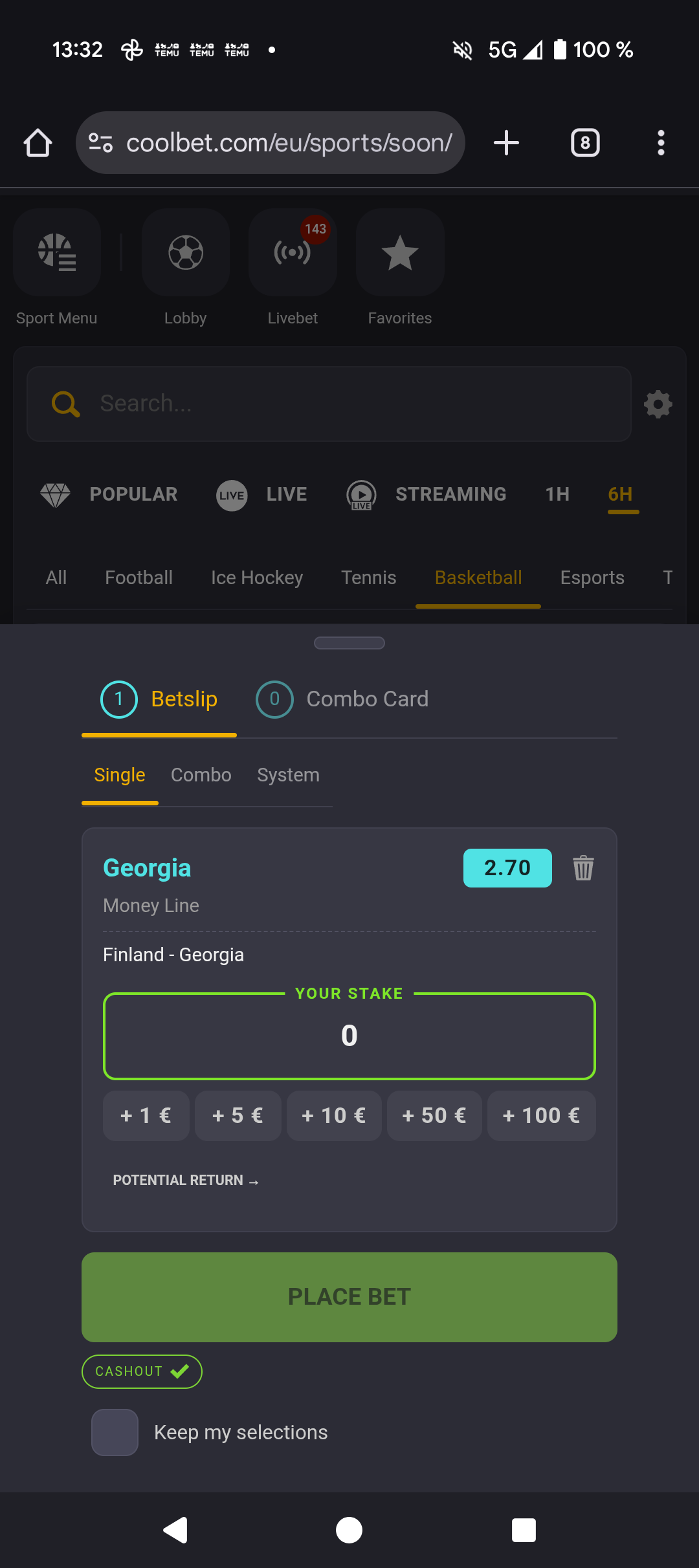Open the browser tab switcher showing 8 tabs
This screenshot has width=699, height=1568.
[585, 143]
